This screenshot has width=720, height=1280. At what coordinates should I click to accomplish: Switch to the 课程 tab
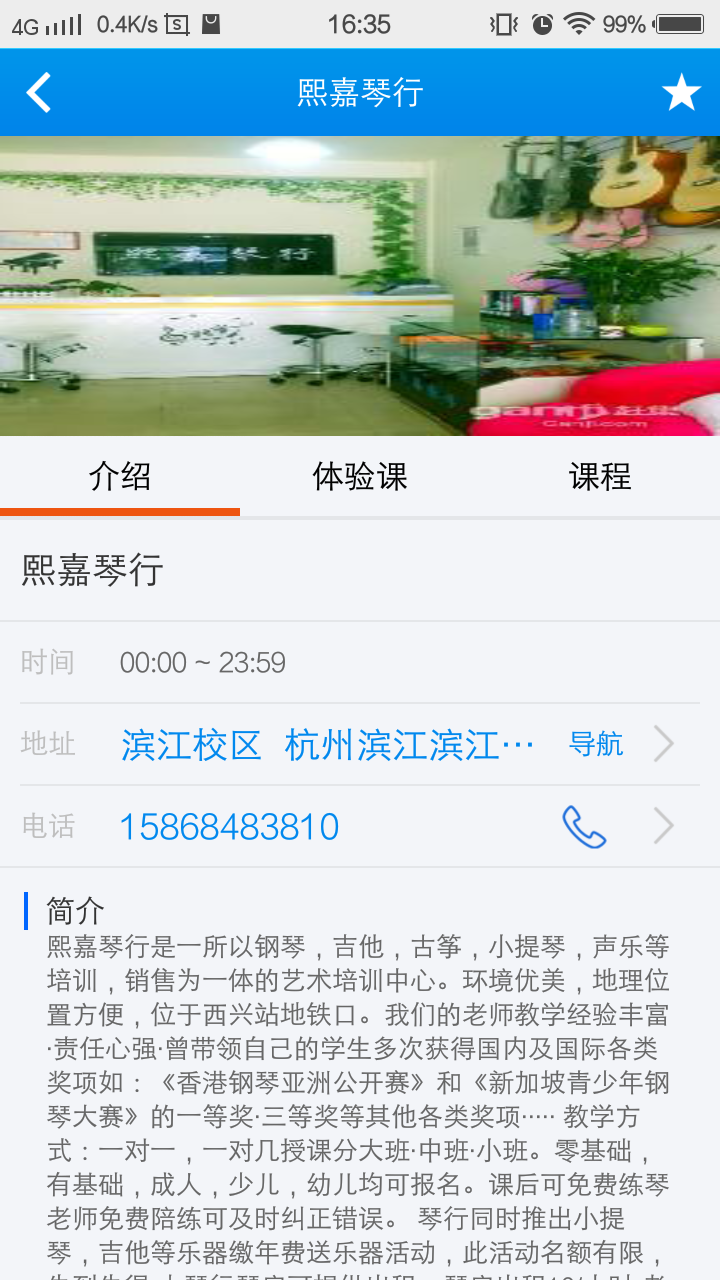tap(600, 478)
